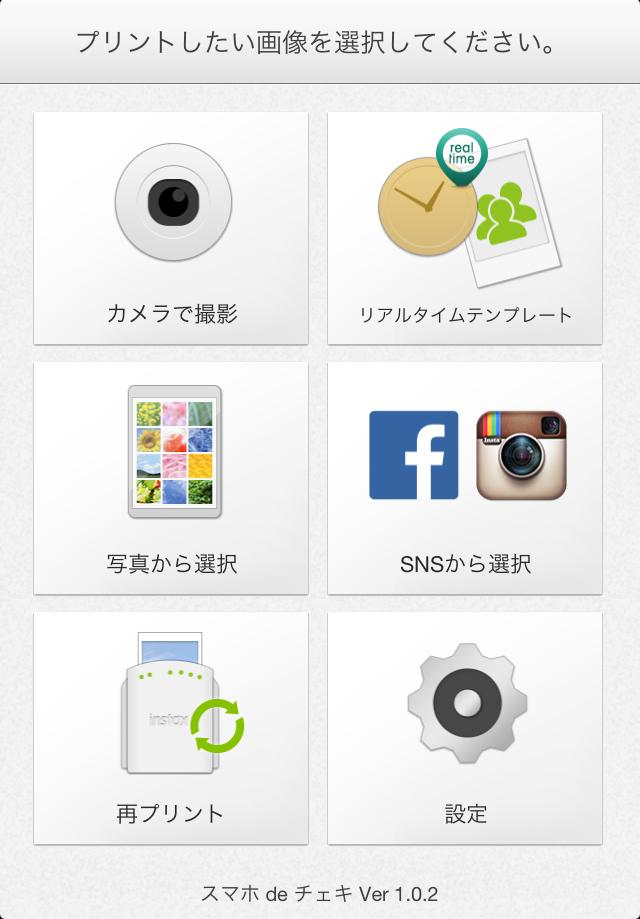This screenshot has height=919, width=640.
Task: Open 設定 settings tile
Action: (465, 729)
